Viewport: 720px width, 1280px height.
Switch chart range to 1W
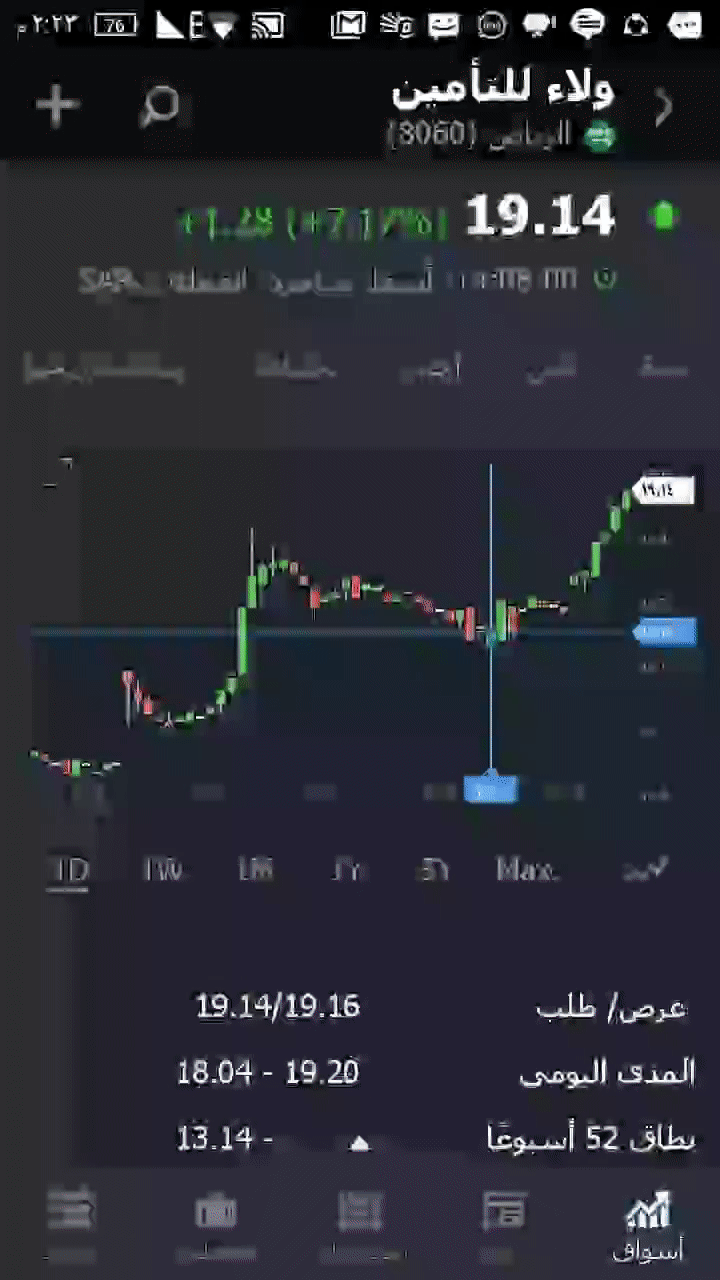tap(163, 870)
